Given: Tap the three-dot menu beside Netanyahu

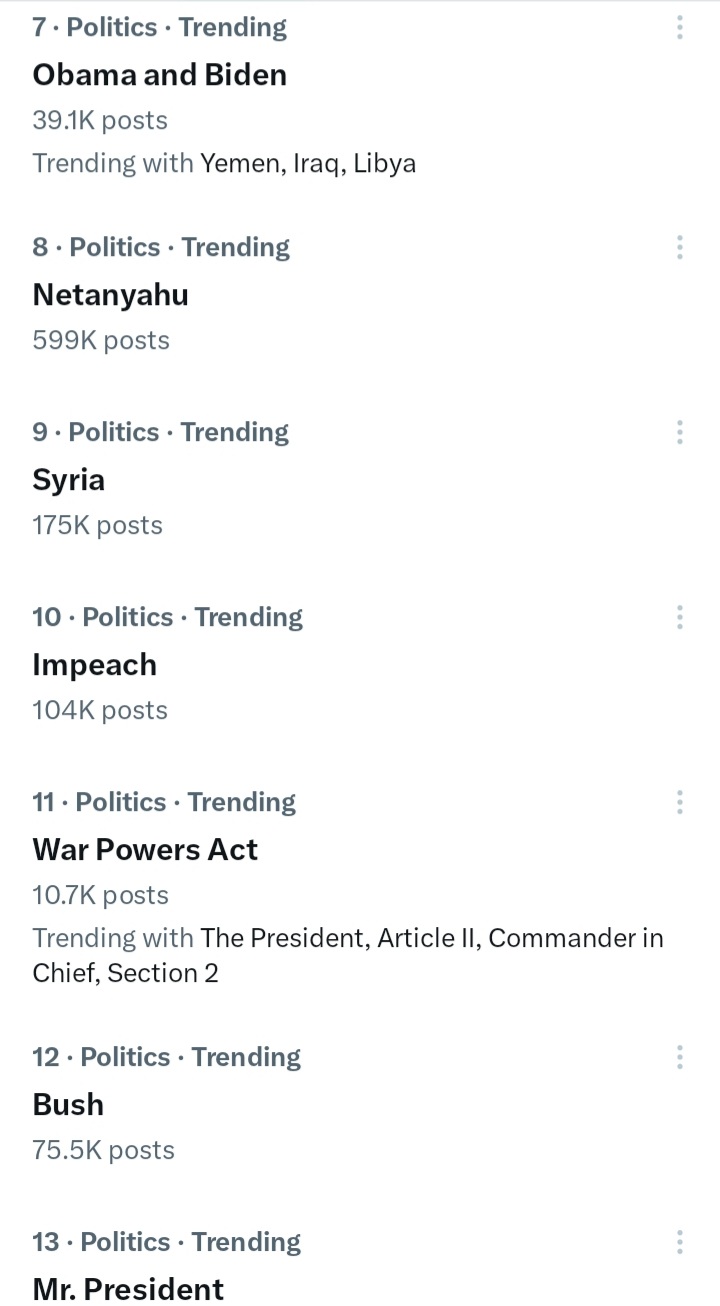Looking at the screenshot, I should pos(680,247).
